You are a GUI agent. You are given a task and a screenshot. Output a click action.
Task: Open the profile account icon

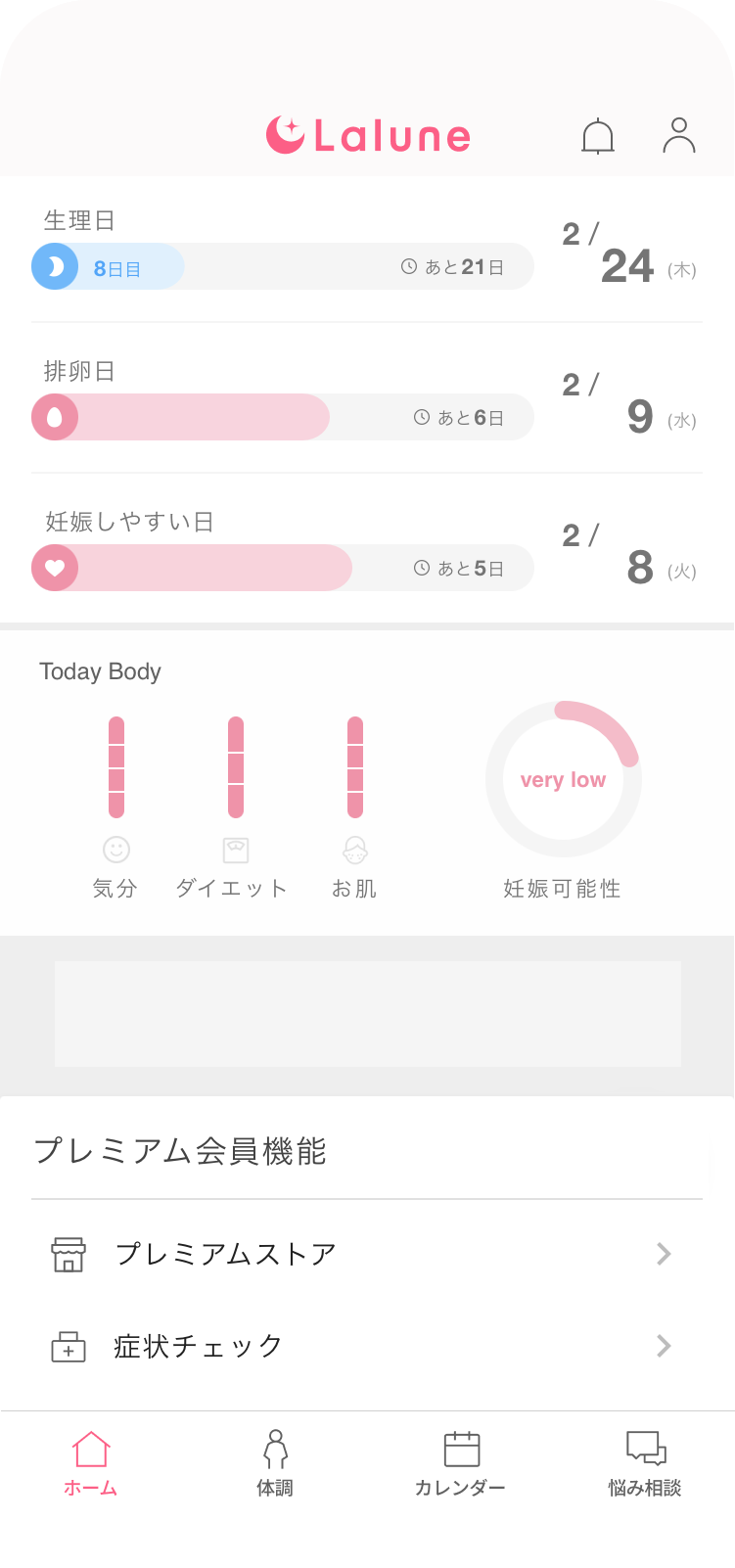pos(677,136)
